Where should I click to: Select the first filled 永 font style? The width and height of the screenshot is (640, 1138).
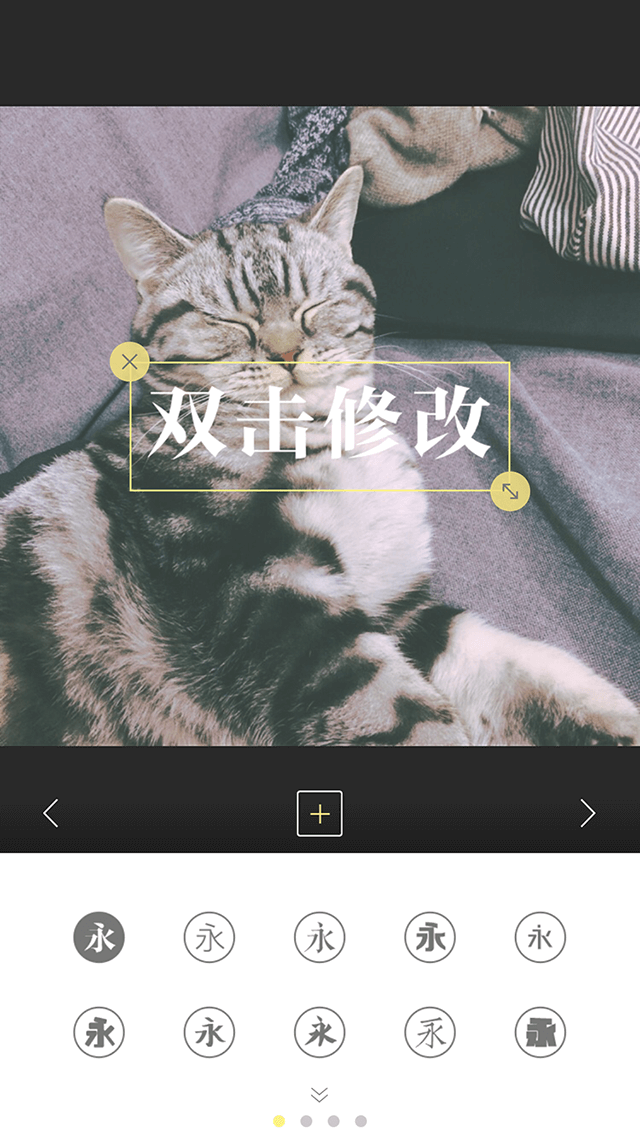click(x=99, y=938)
